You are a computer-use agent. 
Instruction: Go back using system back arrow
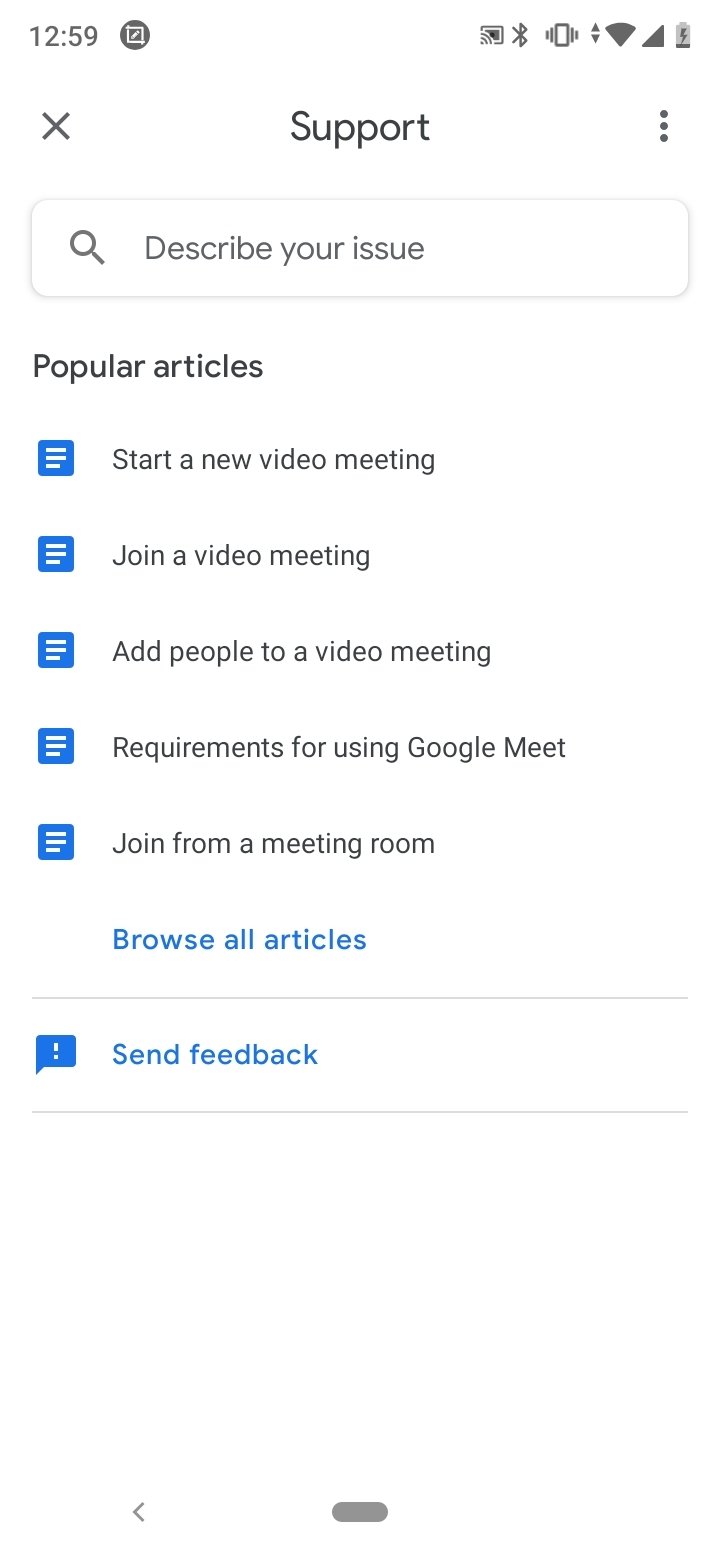[139, 1512]
